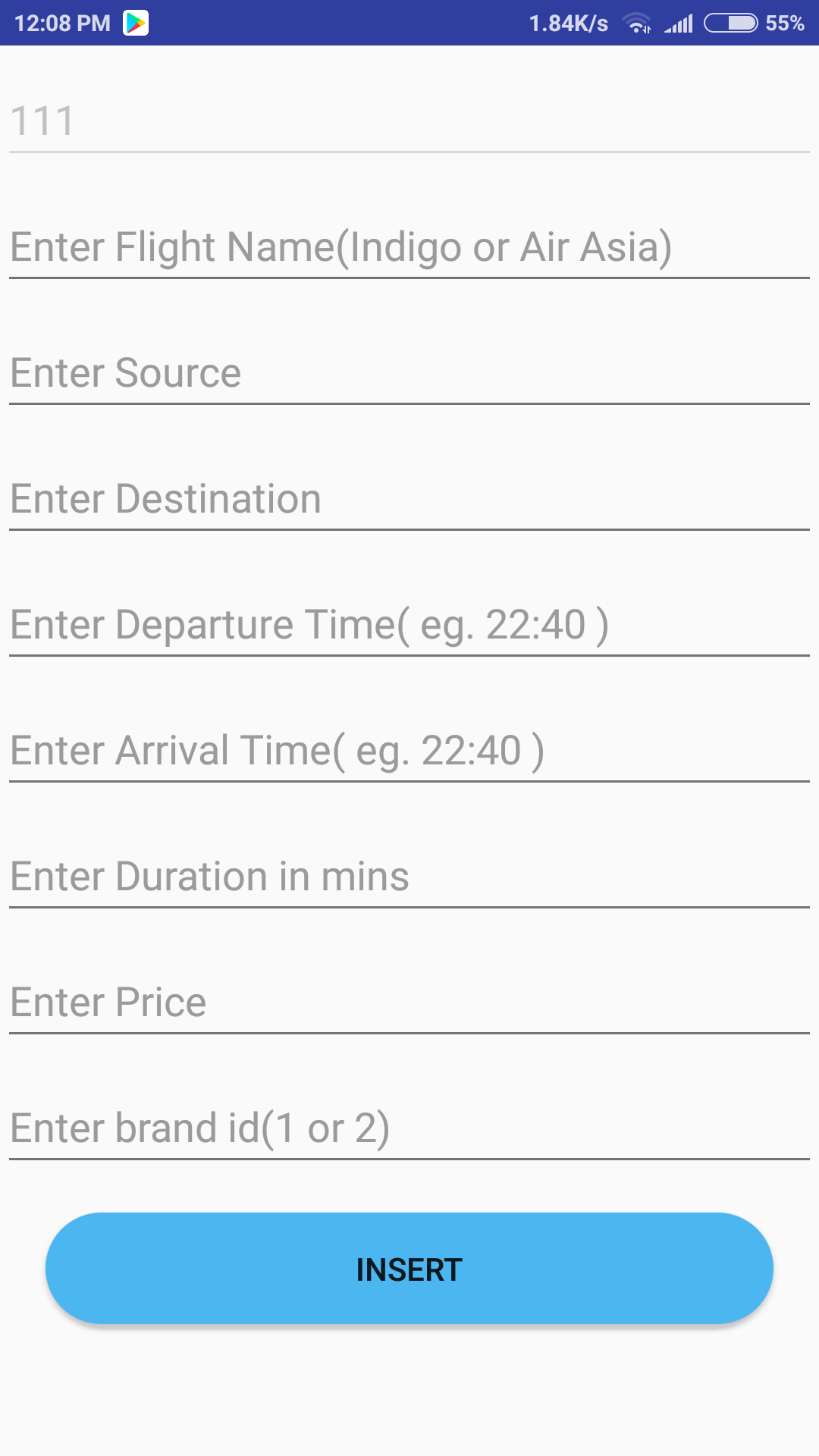Select the field containing the value 111
This screenshot has width=819, height=1456.
[409, 118]
